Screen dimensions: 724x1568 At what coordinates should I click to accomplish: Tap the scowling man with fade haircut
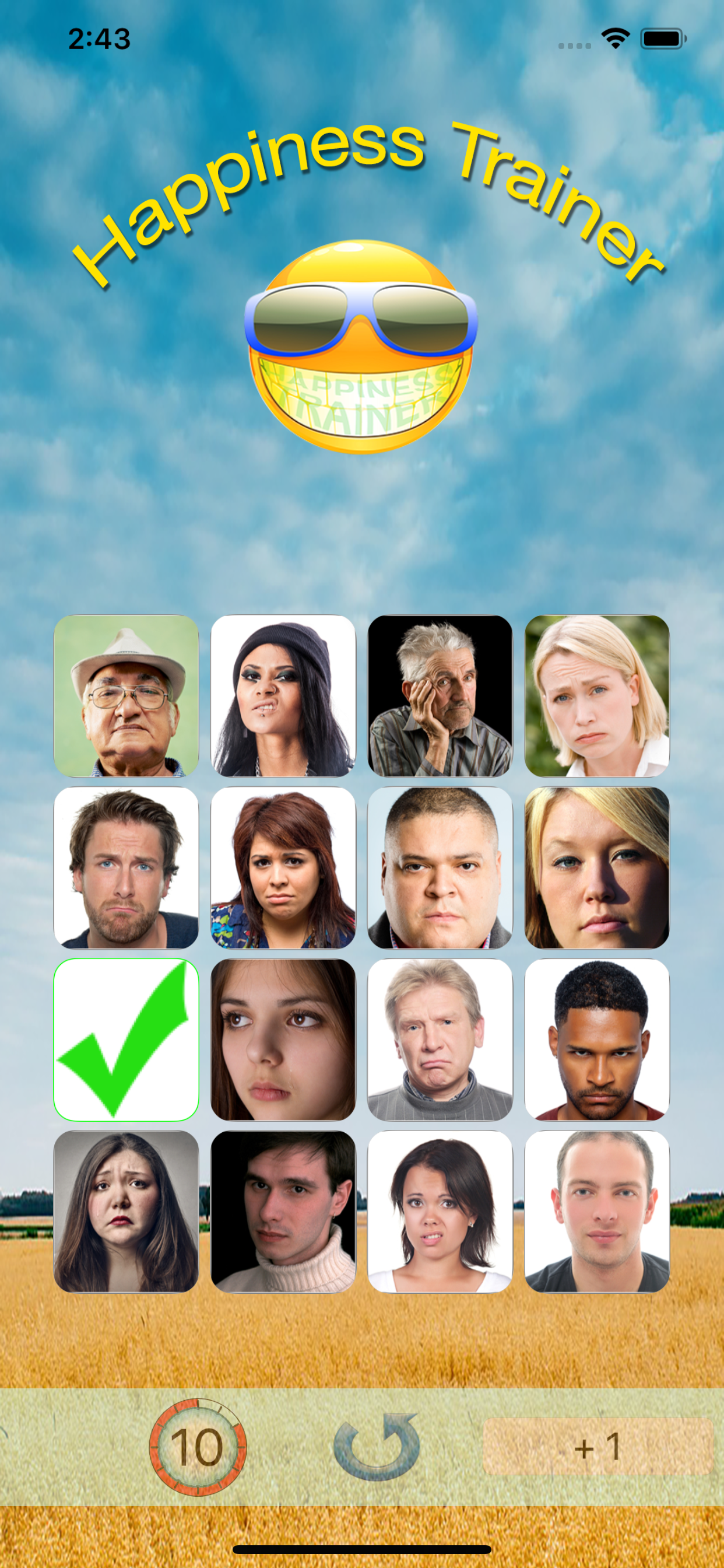click(597, 1039)
